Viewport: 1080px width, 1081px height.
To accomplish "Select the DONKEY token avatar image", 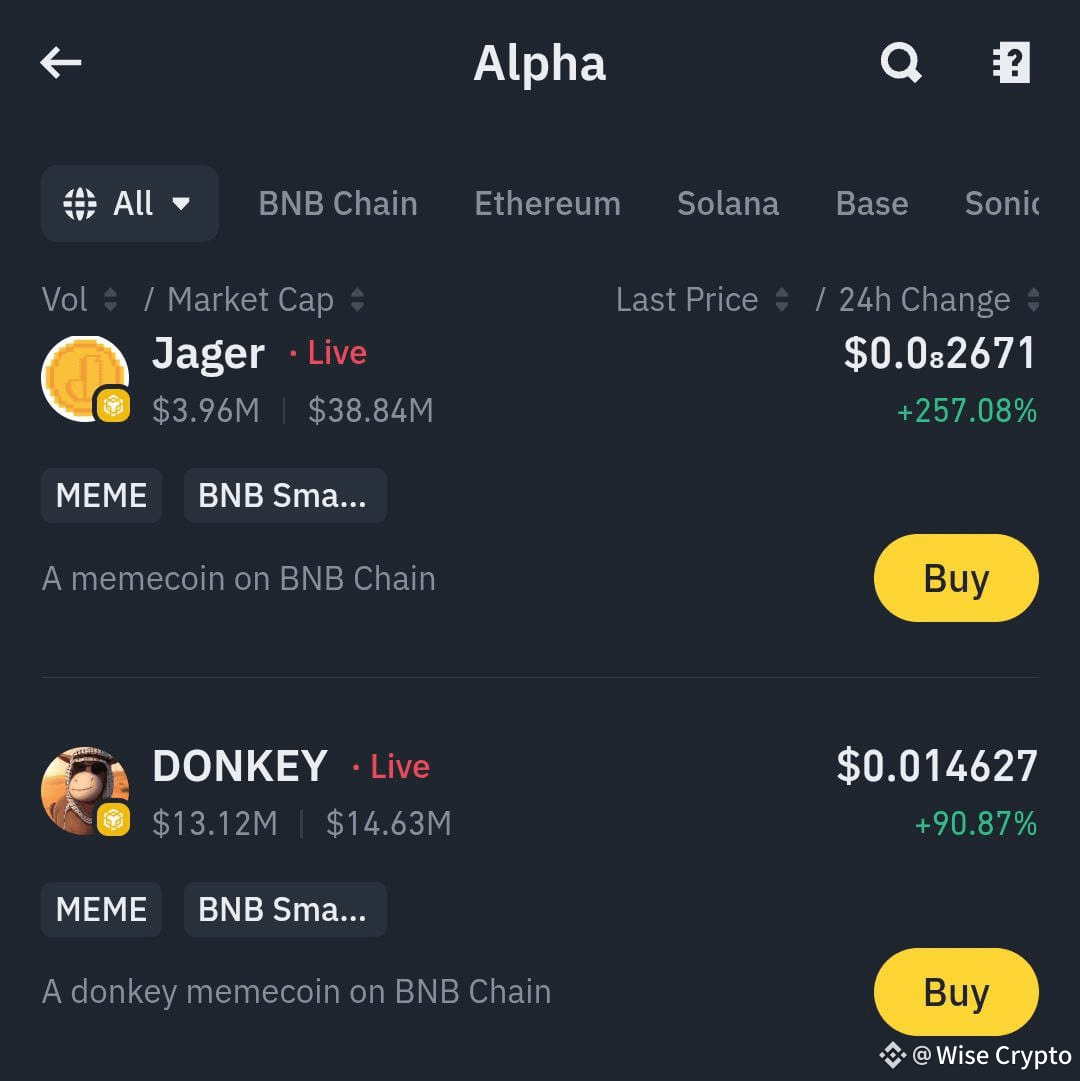I will [85, 790].
